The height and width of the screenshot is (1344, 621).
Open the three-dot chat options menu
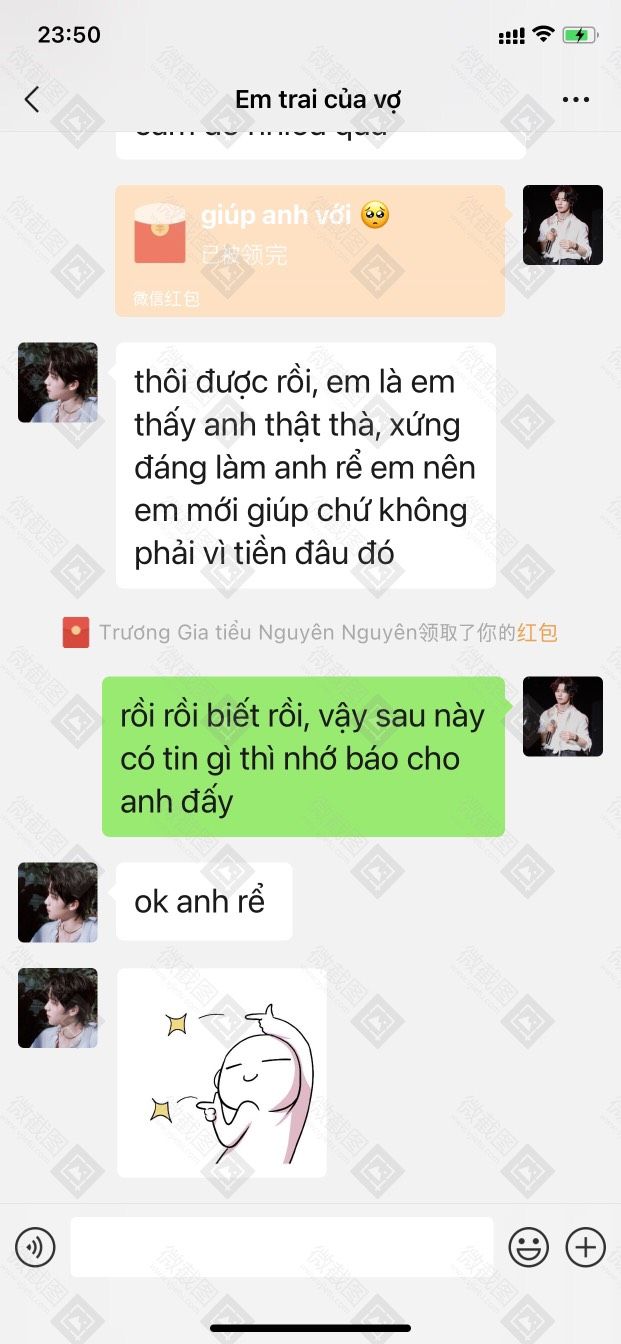(x=576, y=99)
